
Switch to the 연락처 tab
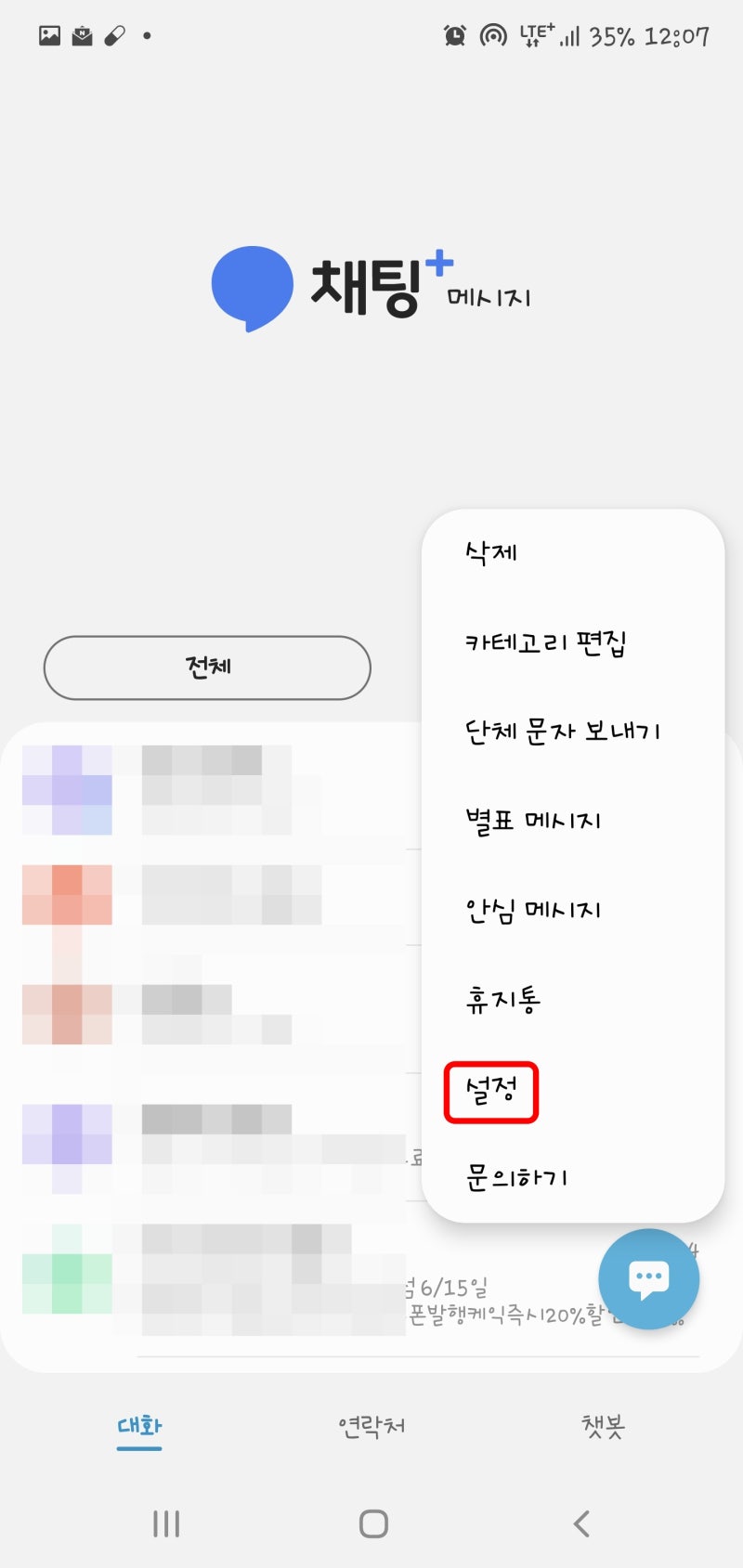click(371, 1426)
